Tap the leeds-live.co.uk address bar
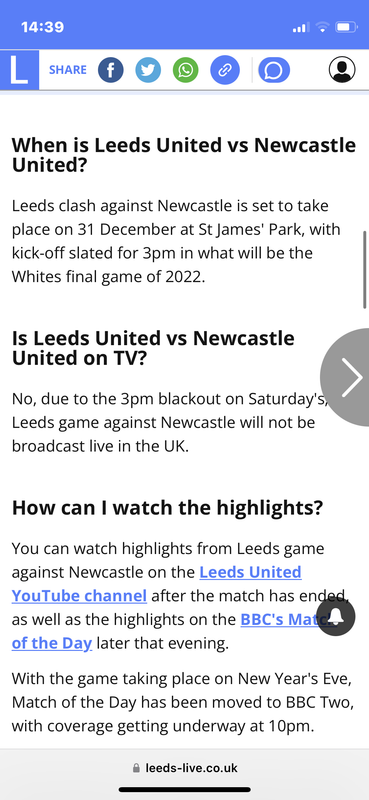The height and width of the screenshot is (800, 369). point(185,767)
